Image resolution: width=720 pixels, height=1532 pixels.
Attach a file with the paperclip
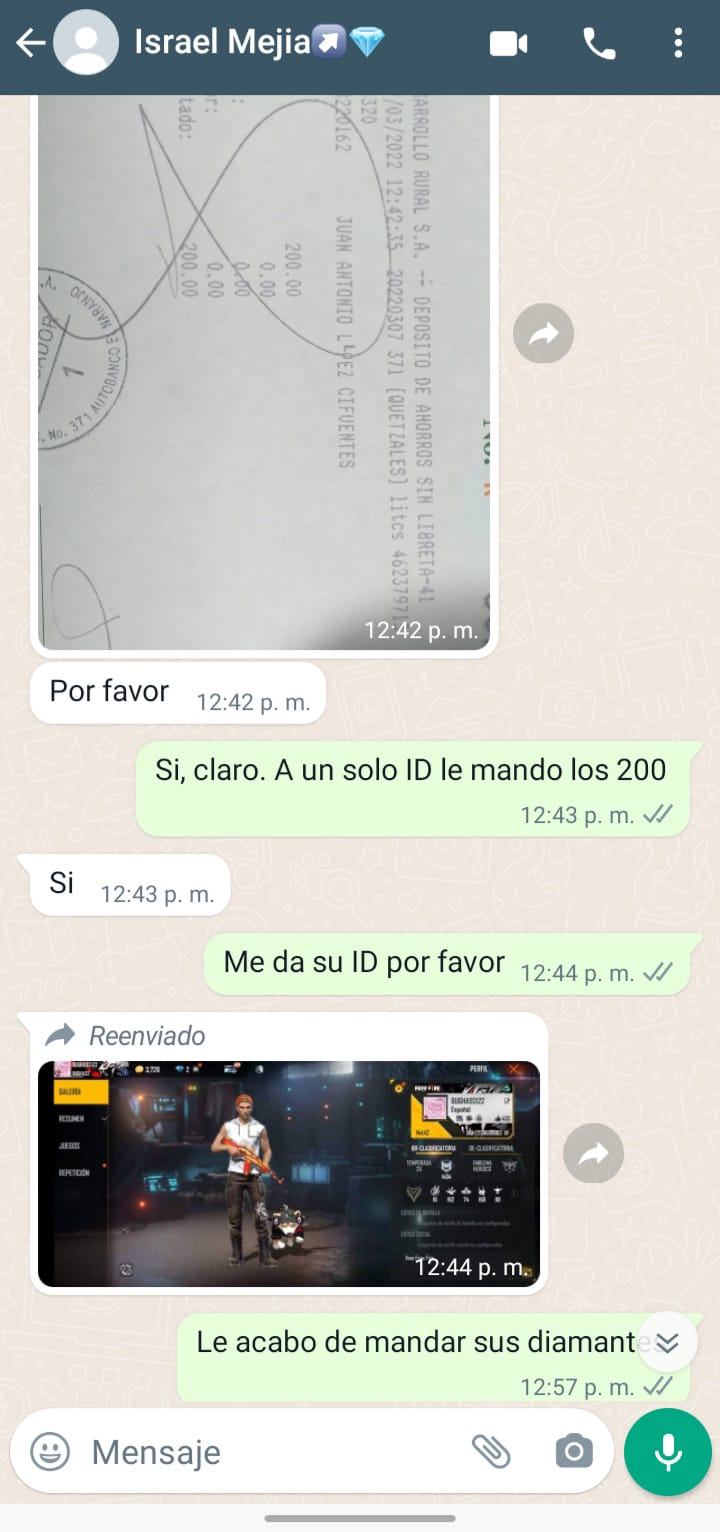491,1451
